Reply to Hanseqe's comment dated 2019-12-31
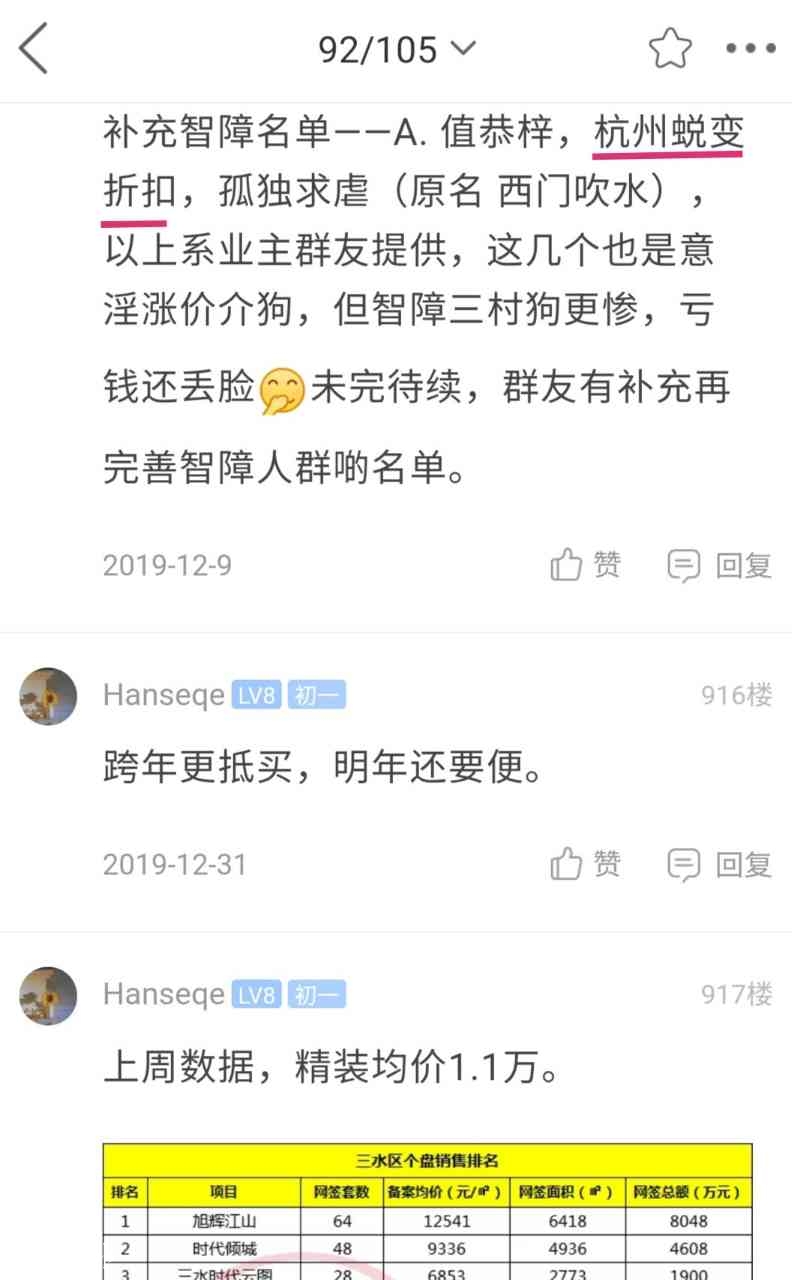The height and width of the screenshot is (1280, 792). [x=720, y=863]
